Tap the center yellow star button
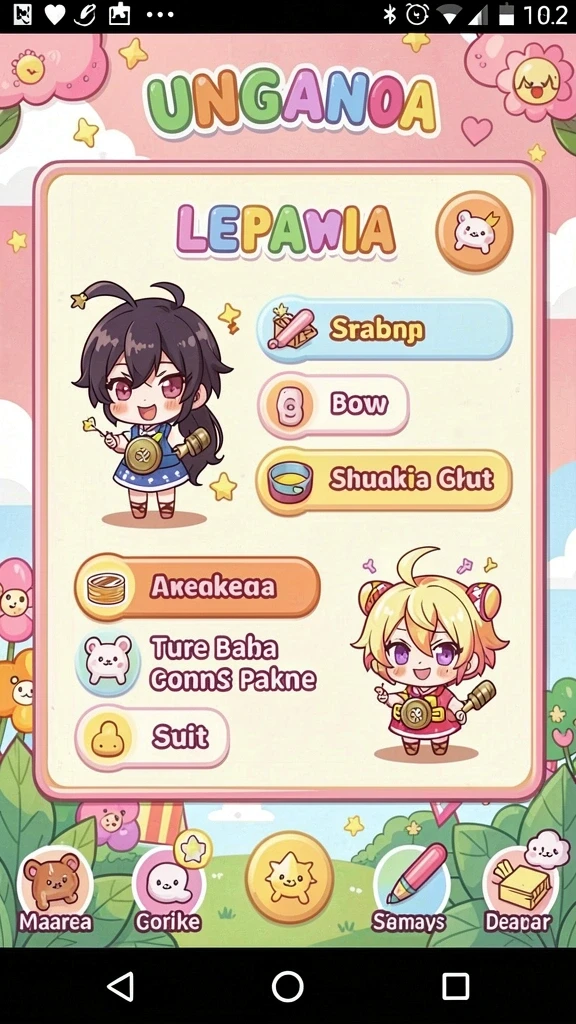The width and height of the screenshot is (576, 1024). tap(289, 878)
